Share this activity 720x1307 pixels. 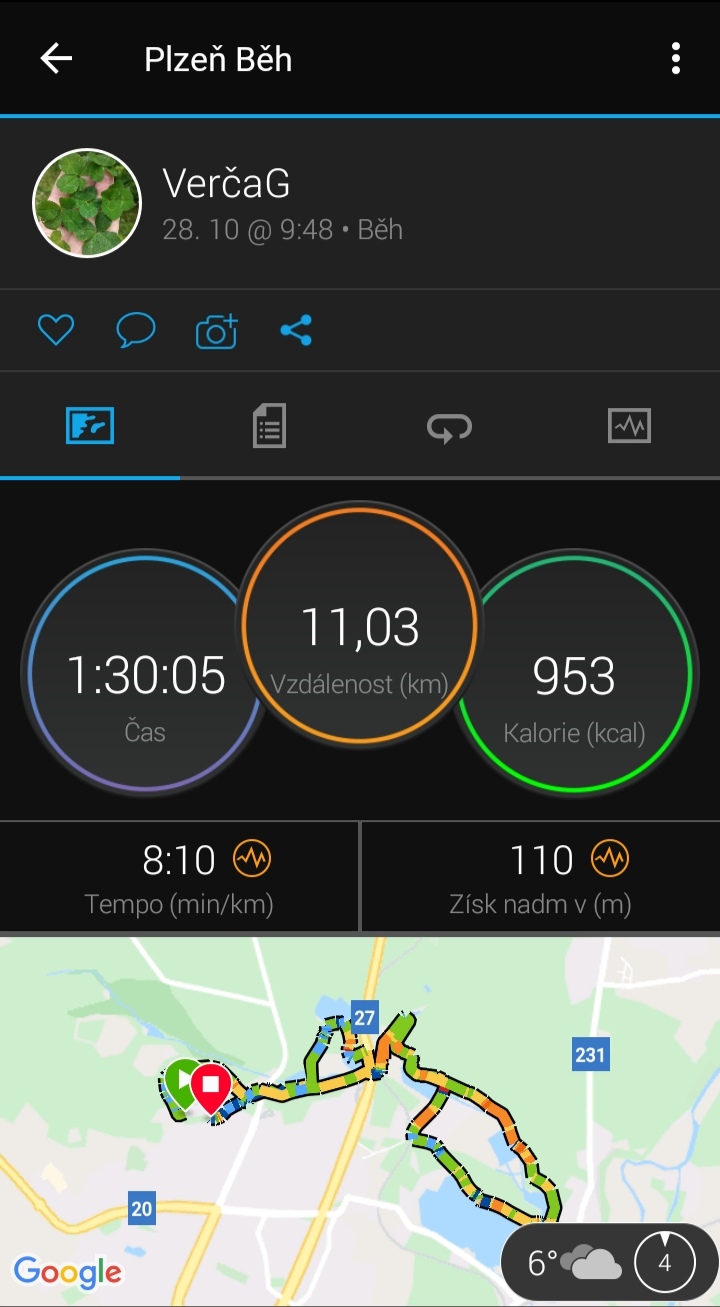pyautogui.click(x=296, y=330)
